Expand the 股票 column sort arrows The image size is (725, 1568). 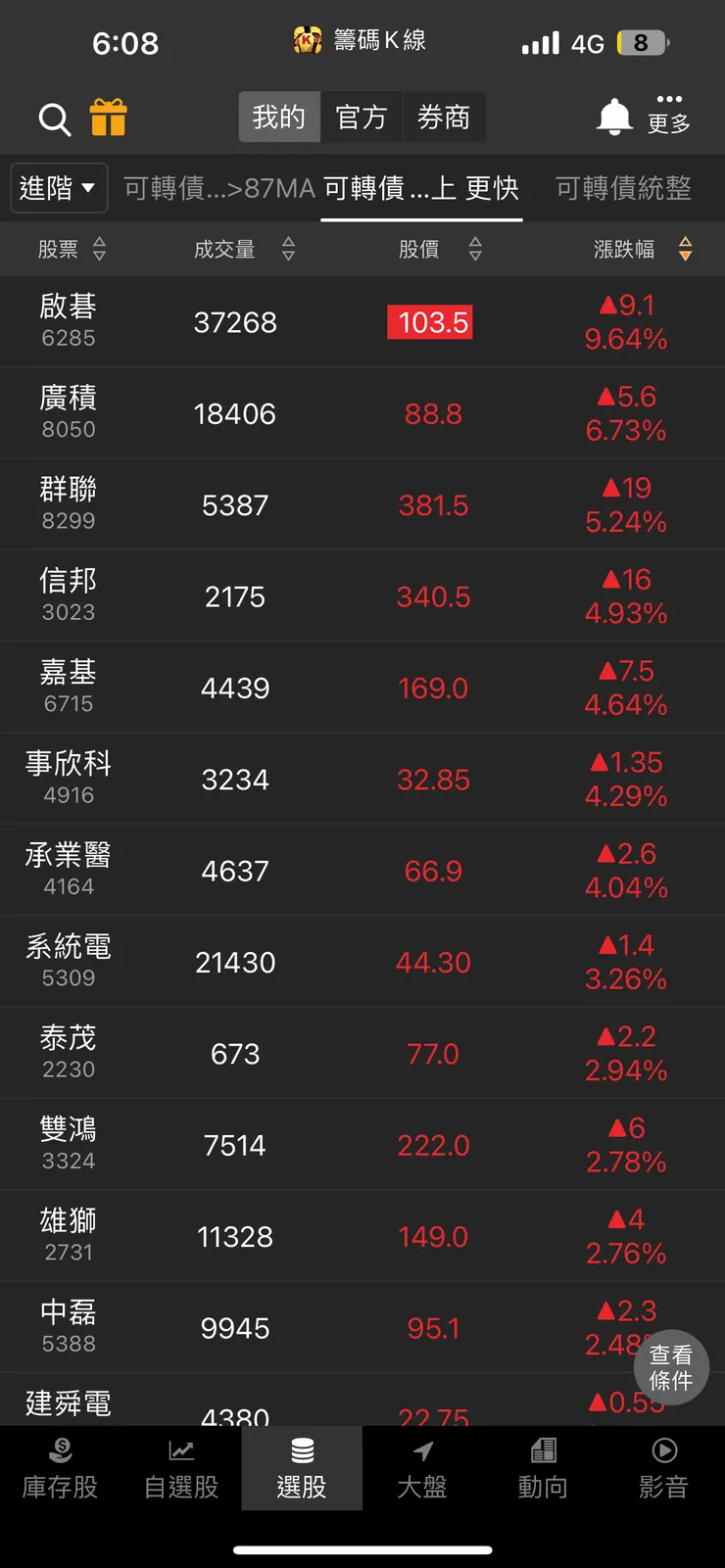pyautogui.click(x=100, y=249)
